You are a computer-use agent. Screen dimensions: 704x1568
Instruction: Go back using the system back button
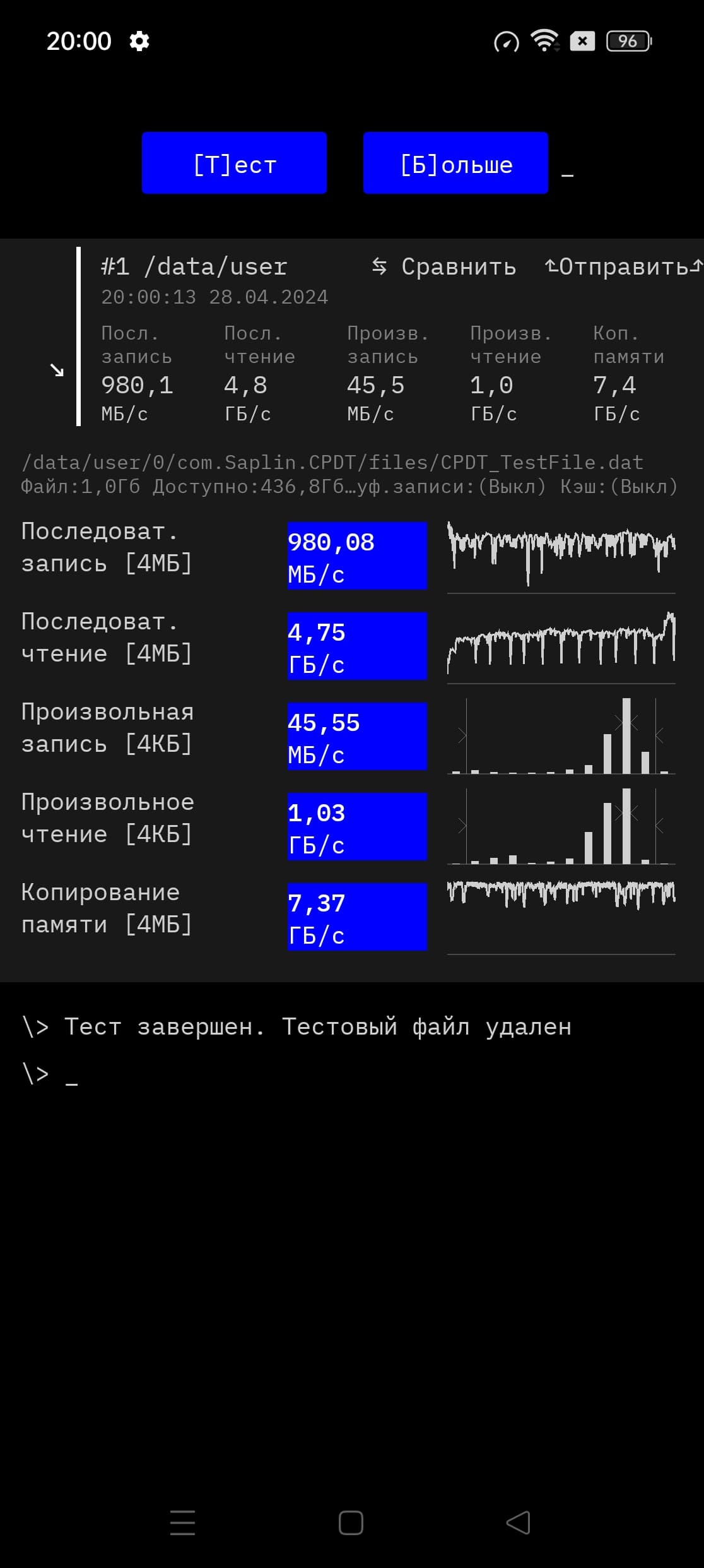[x=519, y=1523]
